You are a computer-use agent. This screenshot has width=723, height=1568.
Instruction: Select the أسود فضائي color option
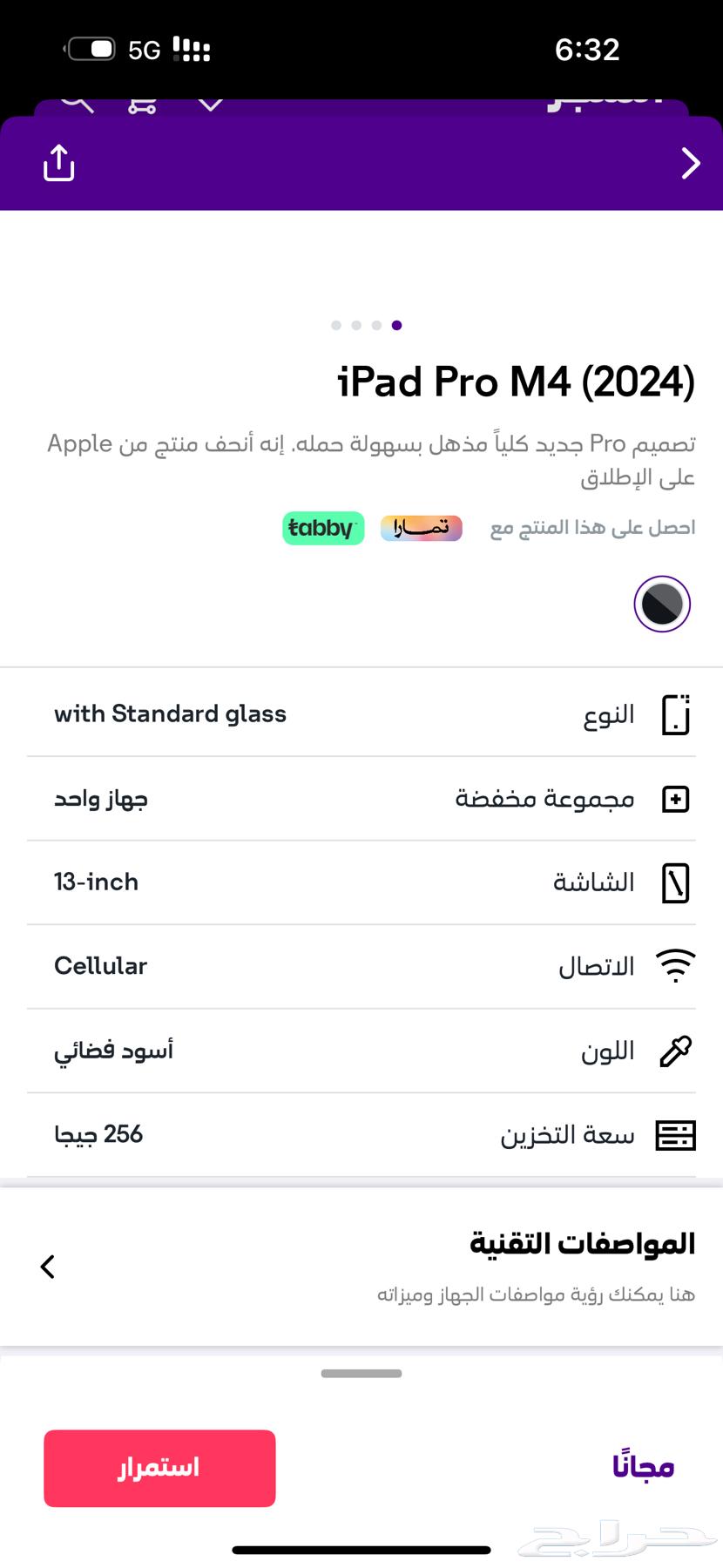click(x=113, y=1051)
